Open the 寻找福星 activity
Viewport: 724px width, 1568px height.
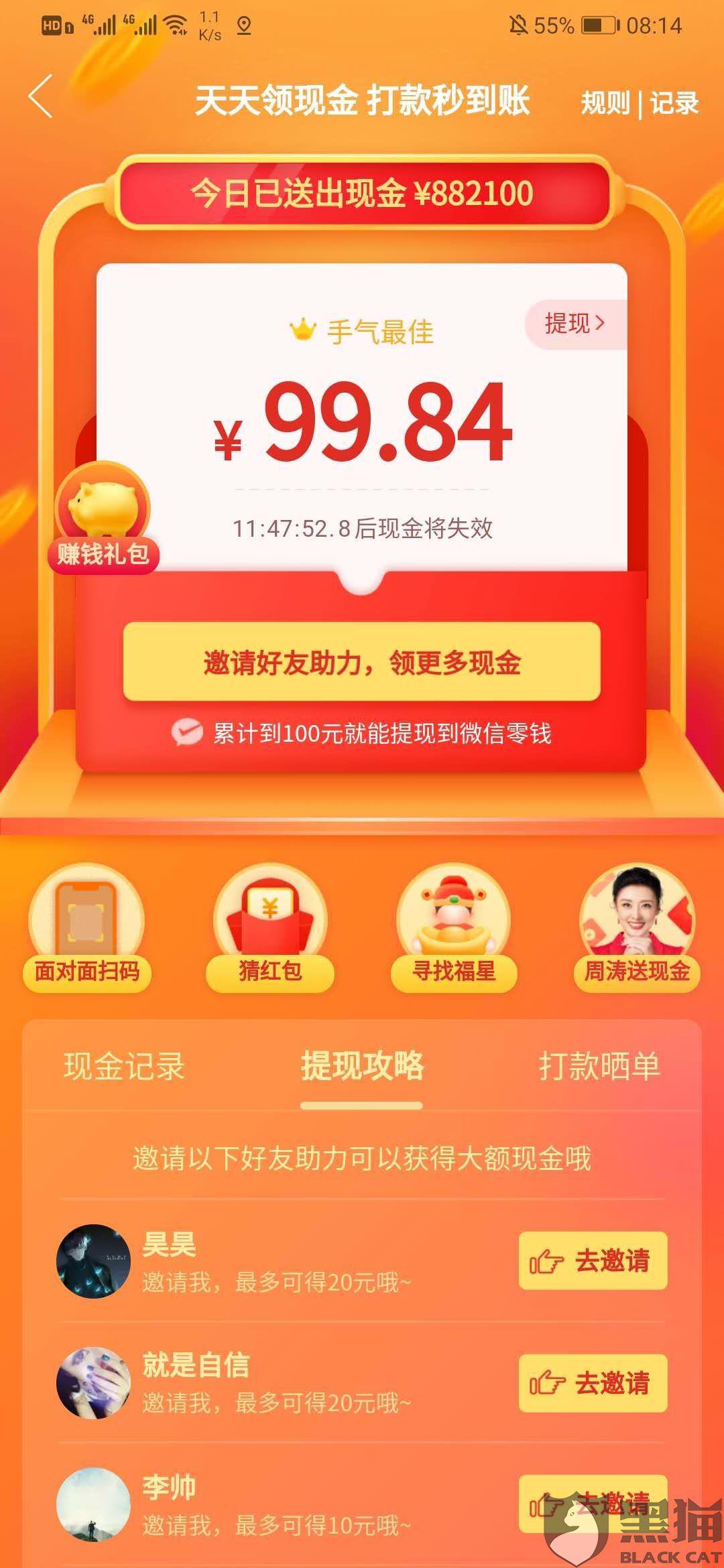pyautogui.click(x=454, y=928)
